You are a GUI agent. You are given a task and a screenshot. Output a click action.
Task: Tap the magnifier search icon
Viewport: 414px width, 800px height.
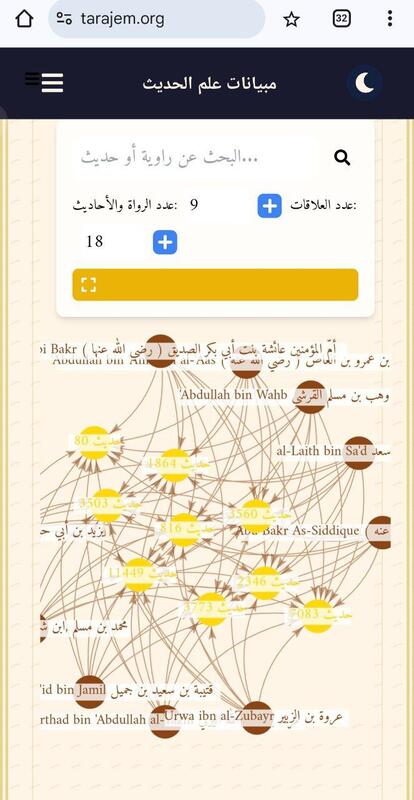(x=342, y=158)
